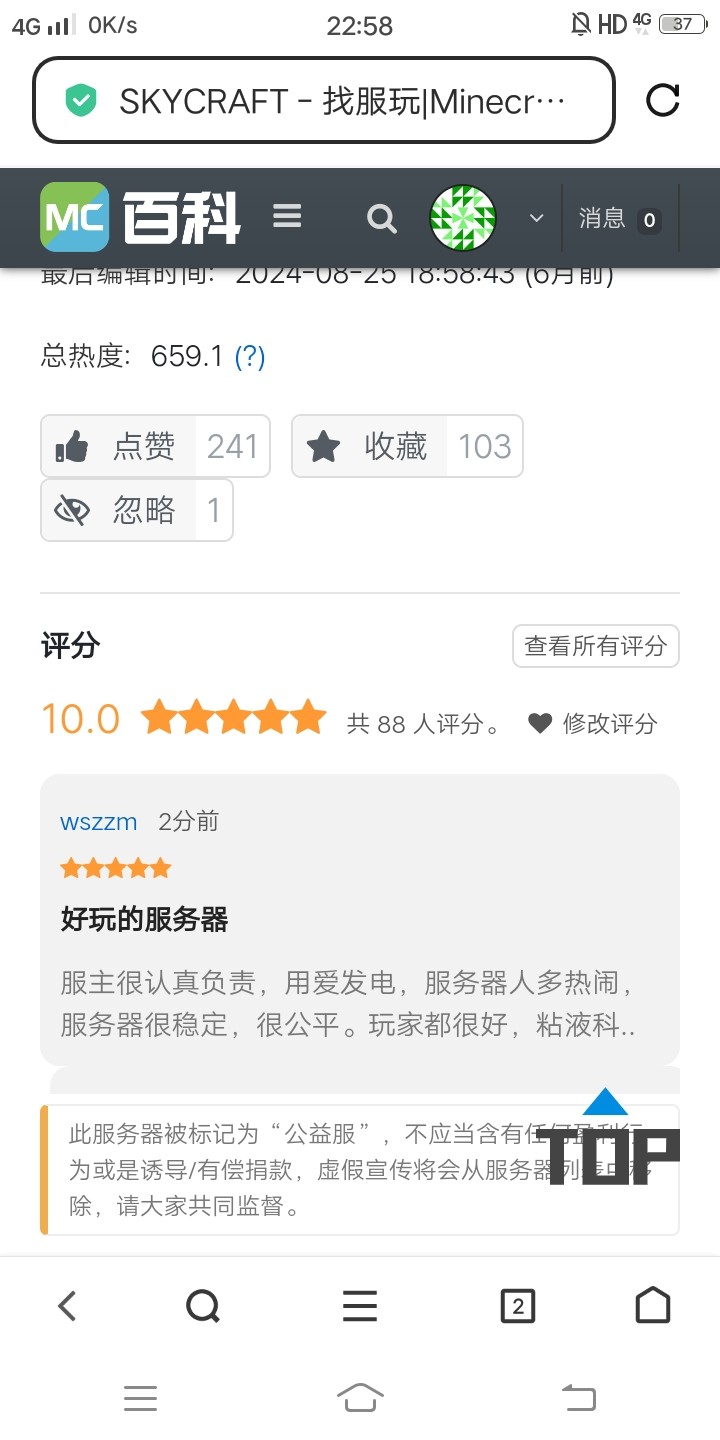Open the user avatar profile
The width and height of the screenshot is (720, 1440).
point(463,217)
